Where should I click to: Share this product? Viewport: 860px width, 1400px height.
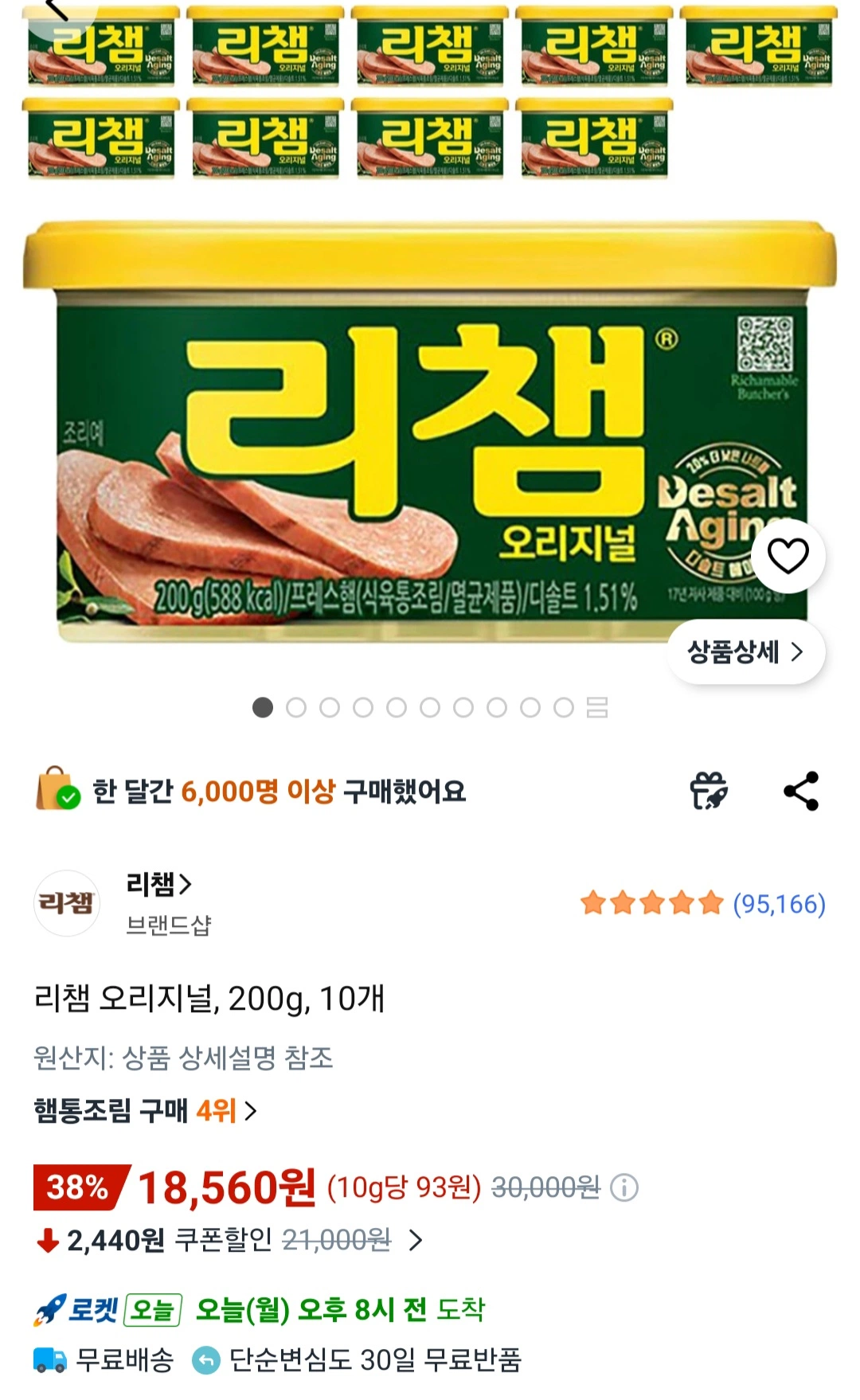click(x=801, y=791)
